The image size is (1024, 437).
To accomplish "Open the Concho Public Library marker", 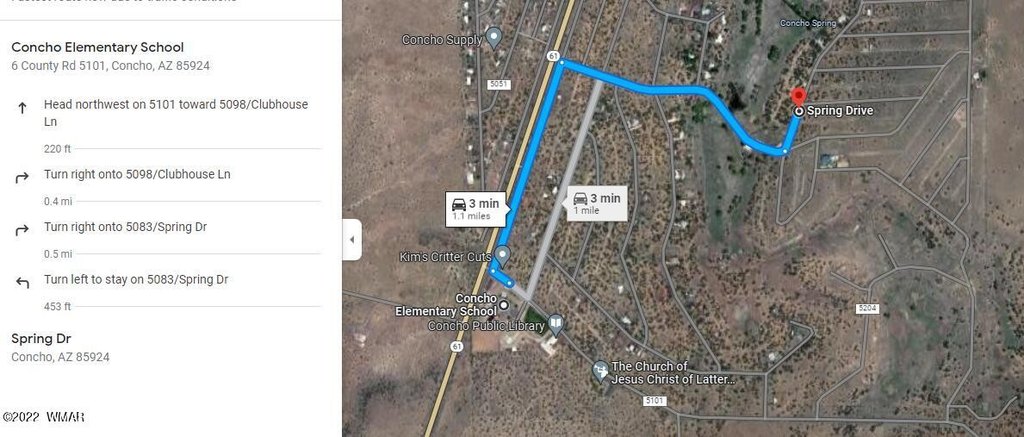I will 556,323.
